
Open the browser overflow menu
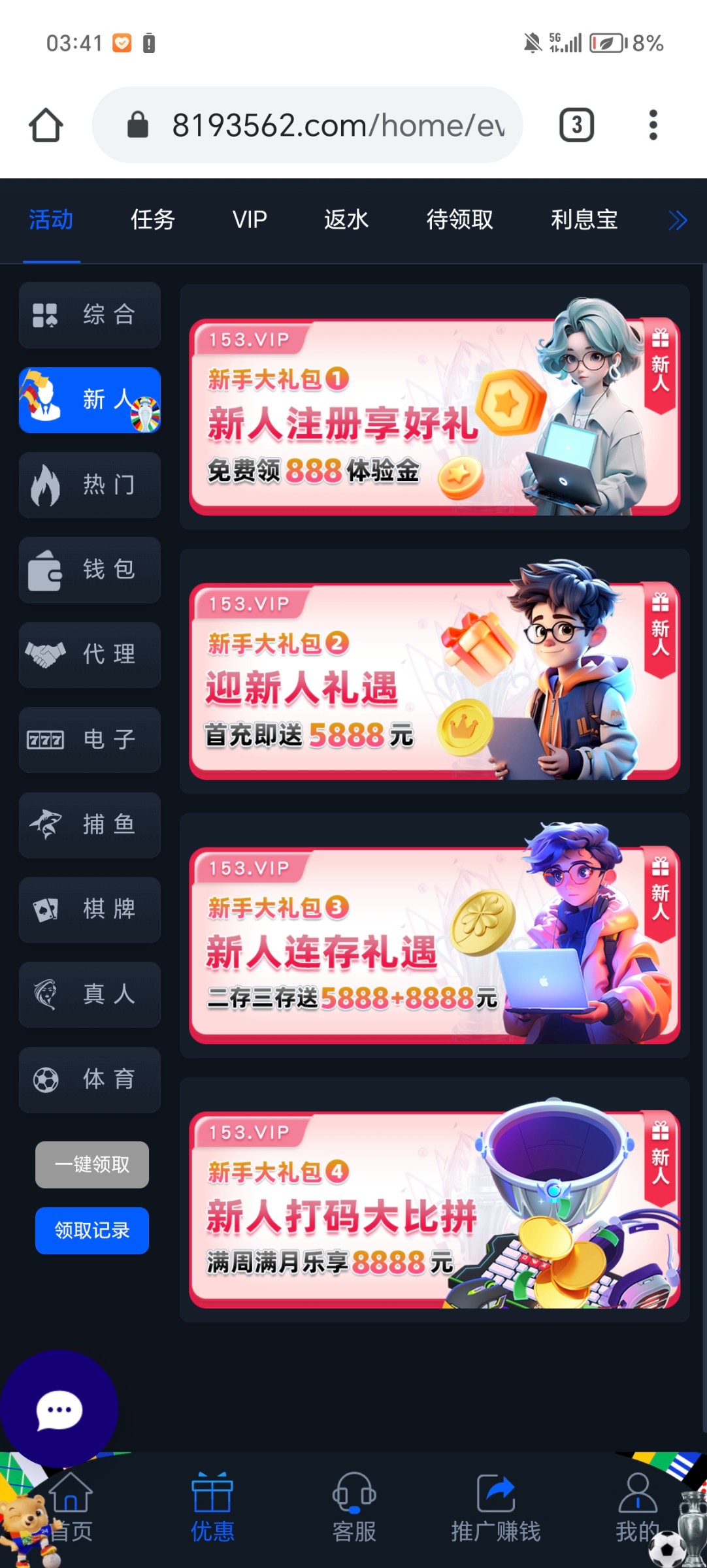pyautogui.click(x=652, y=125)
